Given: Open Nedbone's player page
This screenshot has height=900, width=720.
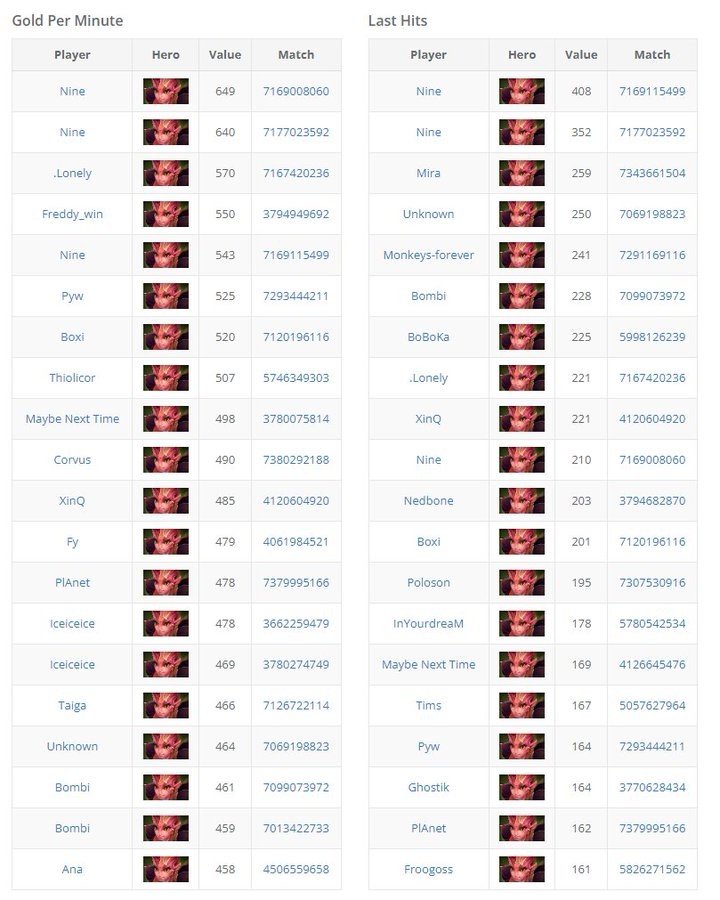Looking at the screenshot, I should [428, 501].
